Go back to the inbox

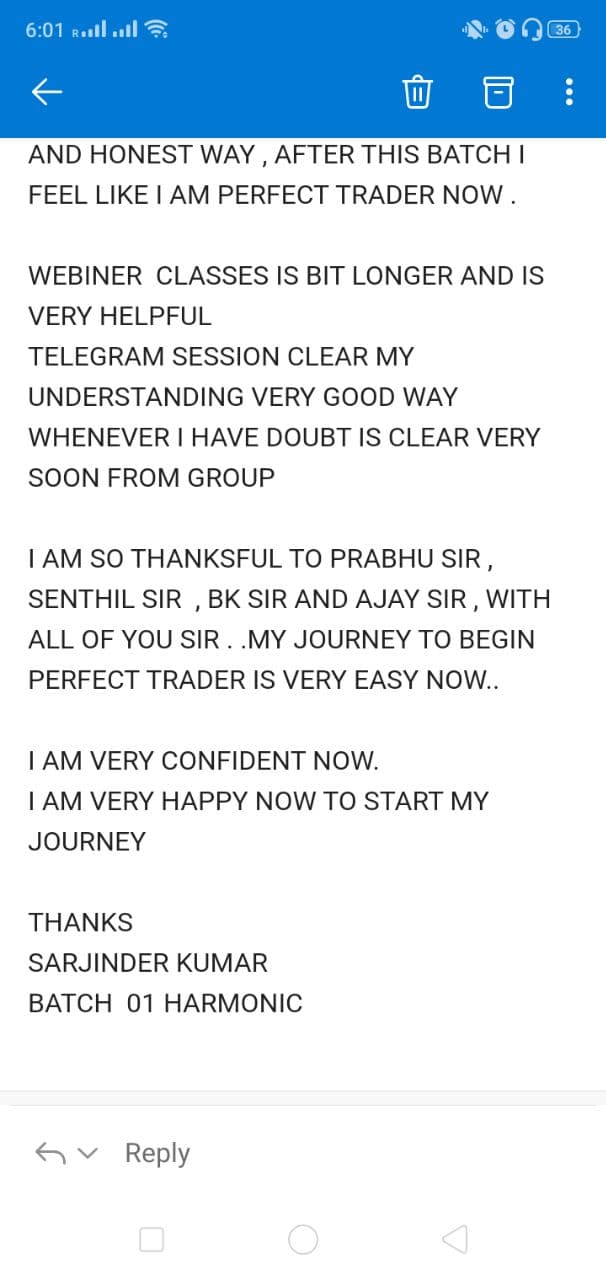pyautogui.click(x=47, y=92)
